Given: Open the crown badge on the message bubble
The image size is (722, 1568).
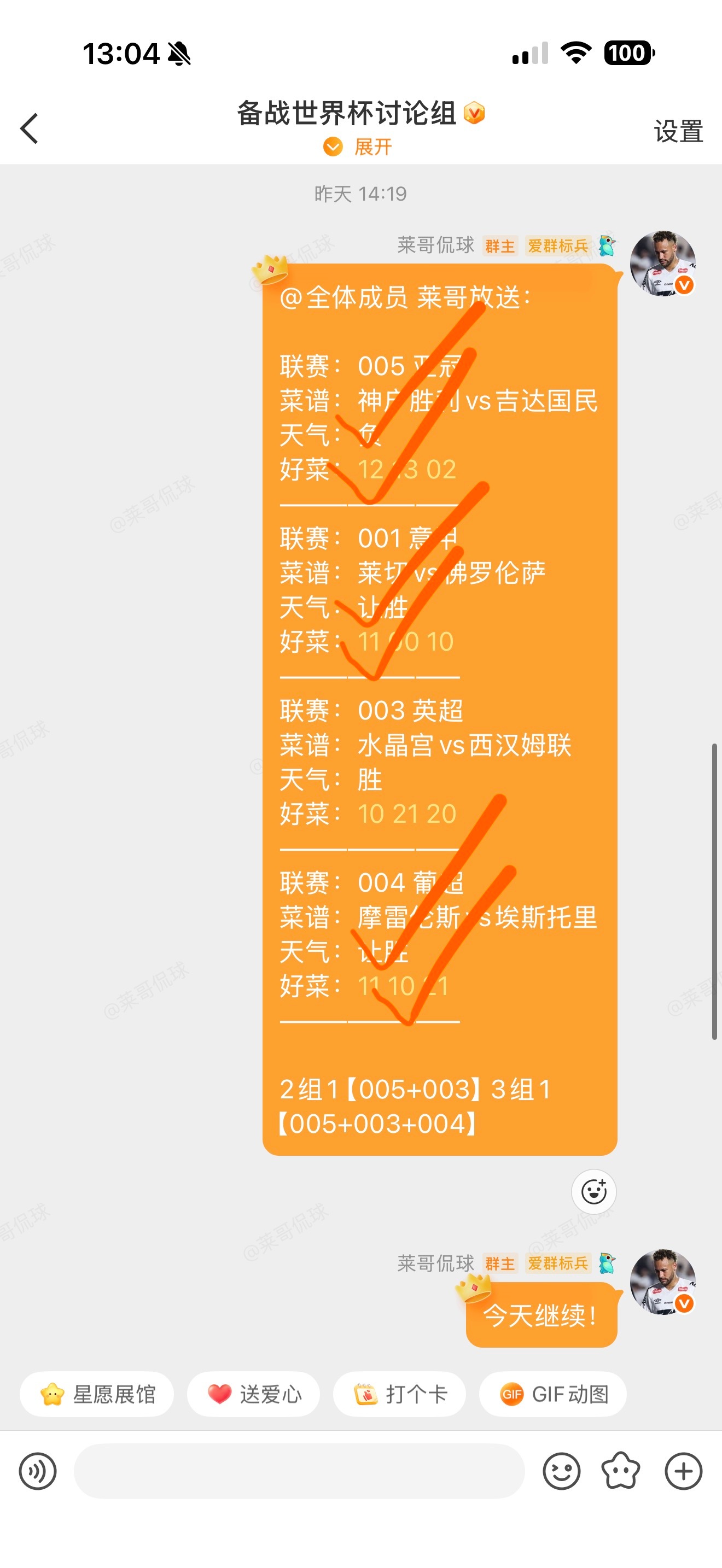Looking at the screenshot, I should pos(270,271).
